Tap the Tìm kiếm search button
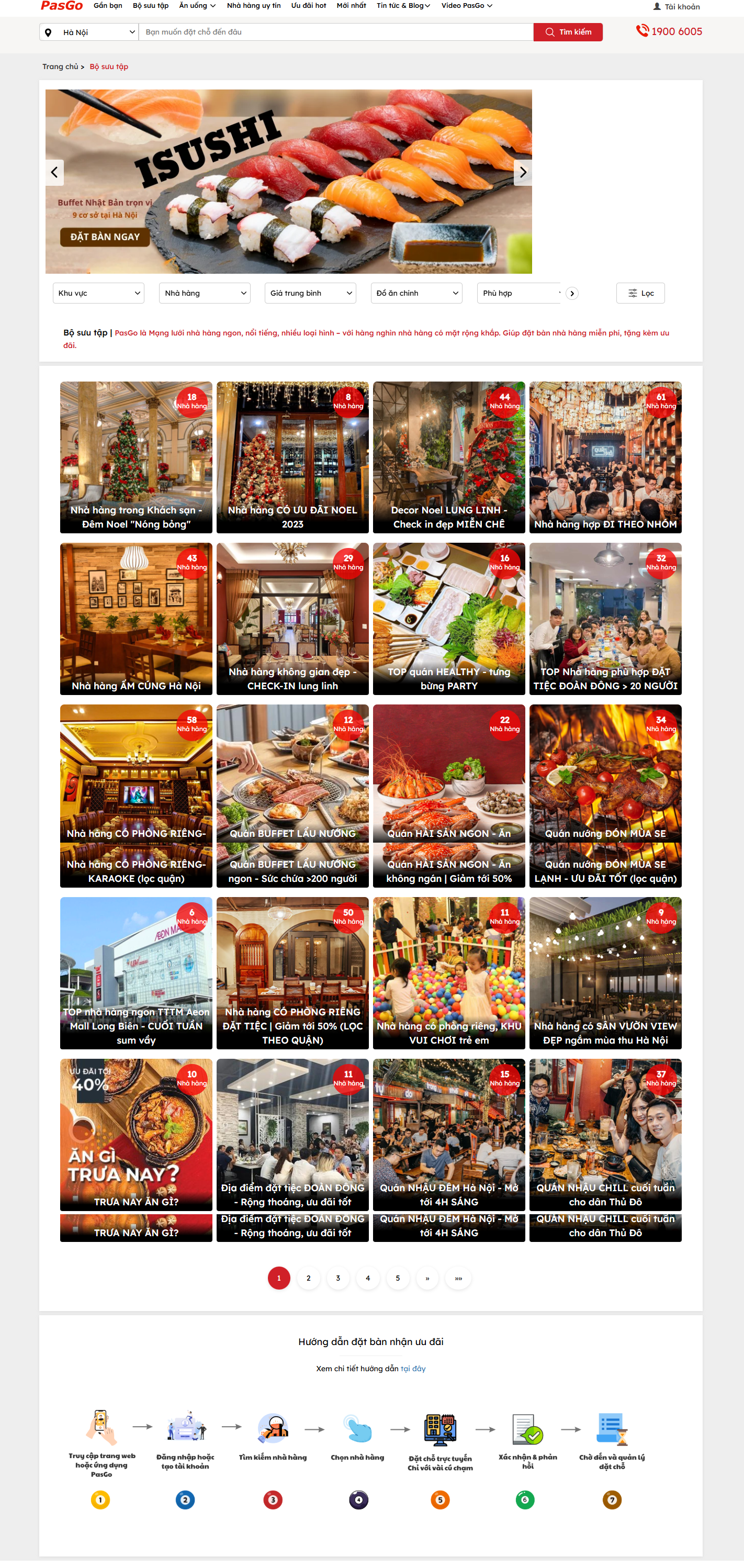 click(568, 32)
